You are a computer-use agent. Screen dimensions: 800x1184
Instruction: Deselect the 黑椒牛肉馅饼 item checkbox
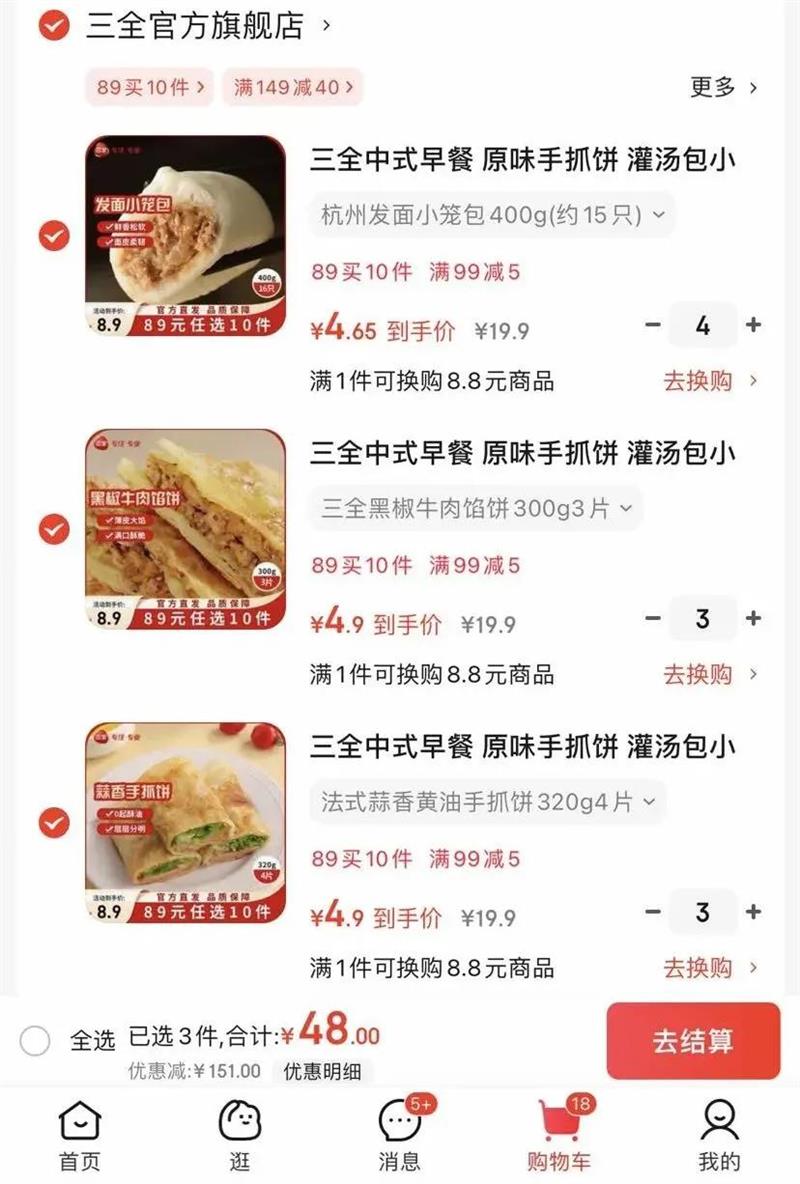[x=54, y=530]
